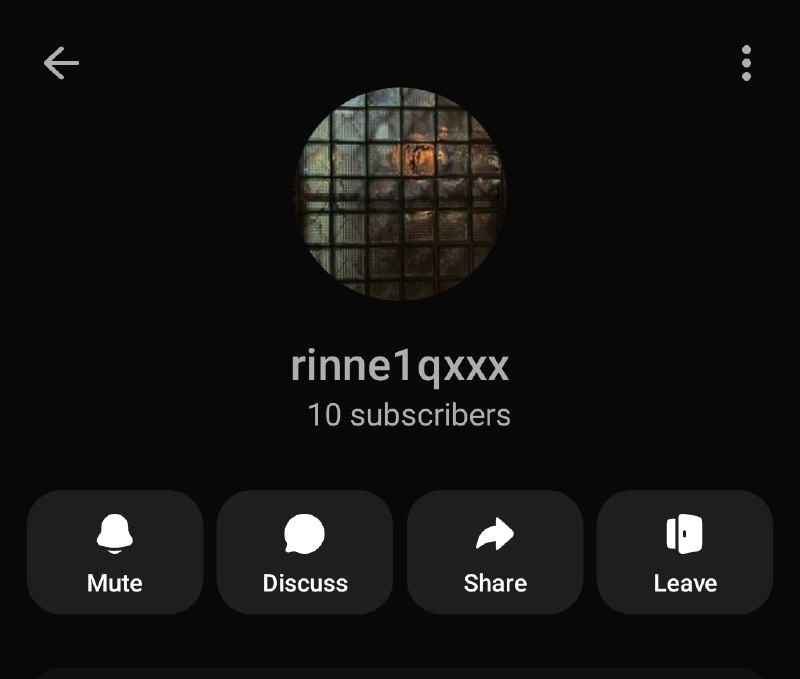
Task: Mute notifications for this channel
Action: coord(115,552)
